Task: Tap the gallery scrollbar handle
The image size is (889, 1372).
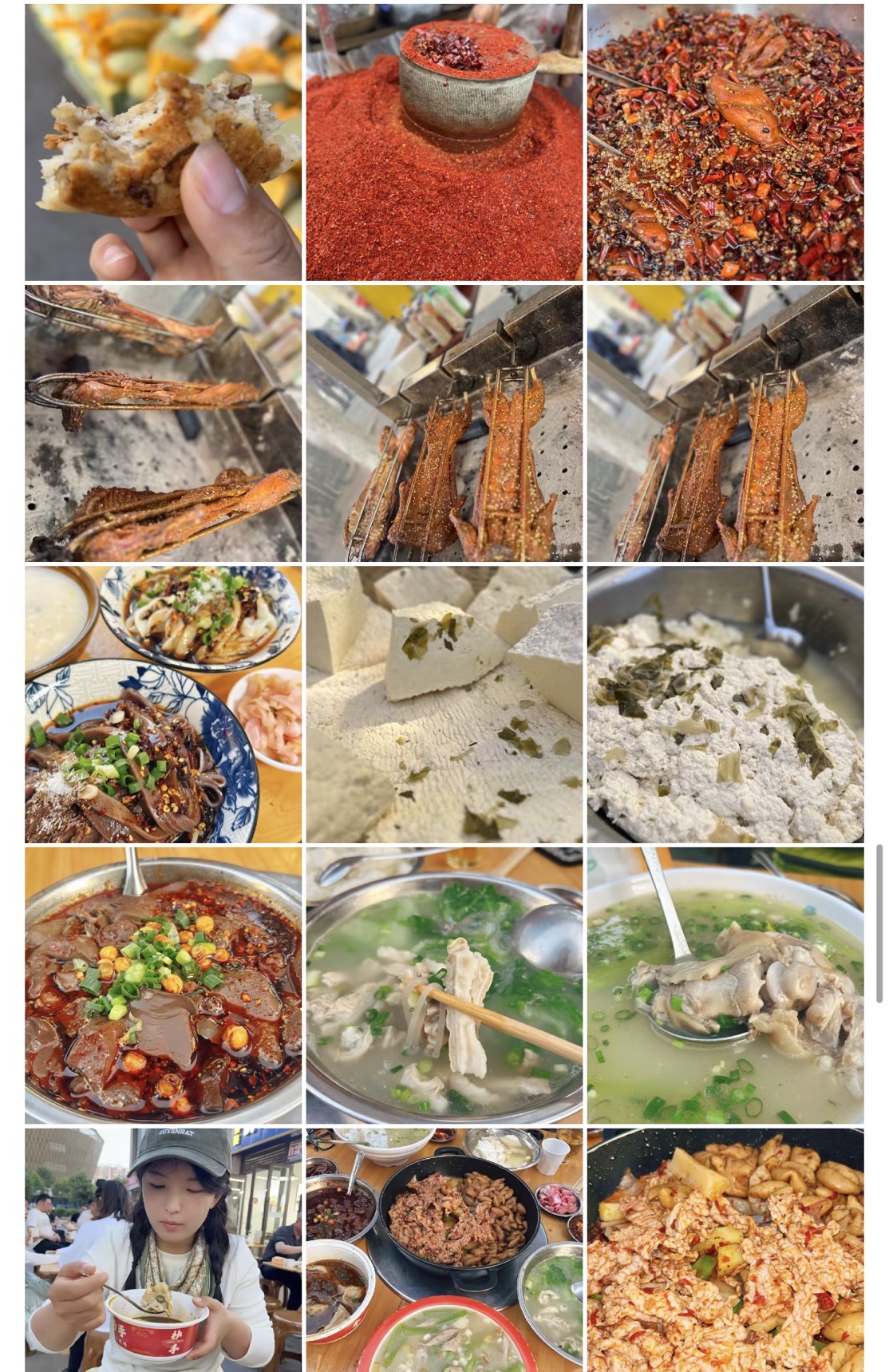Action: tap(879, 923)
